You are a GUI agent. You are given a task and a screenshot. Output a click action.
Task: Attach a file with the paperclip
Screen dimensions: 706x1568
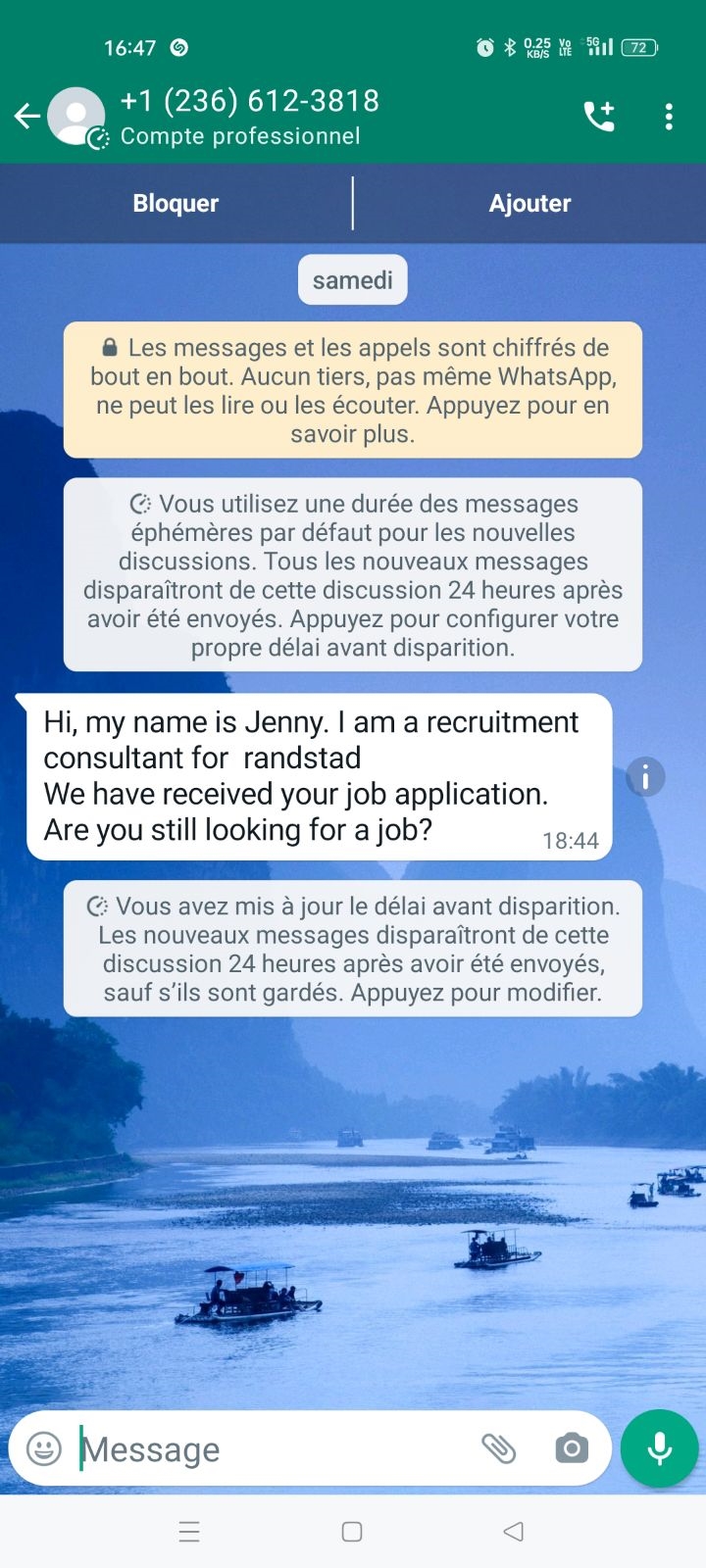click(x=498, y=1448)
